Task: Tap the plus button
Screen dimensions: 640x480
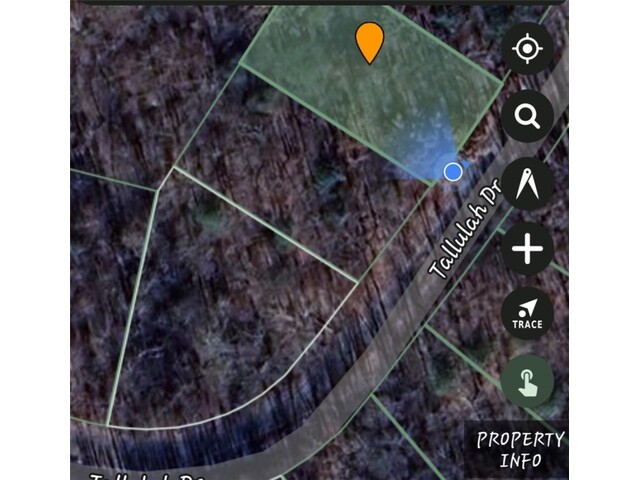Action: (x=527, y=249)
